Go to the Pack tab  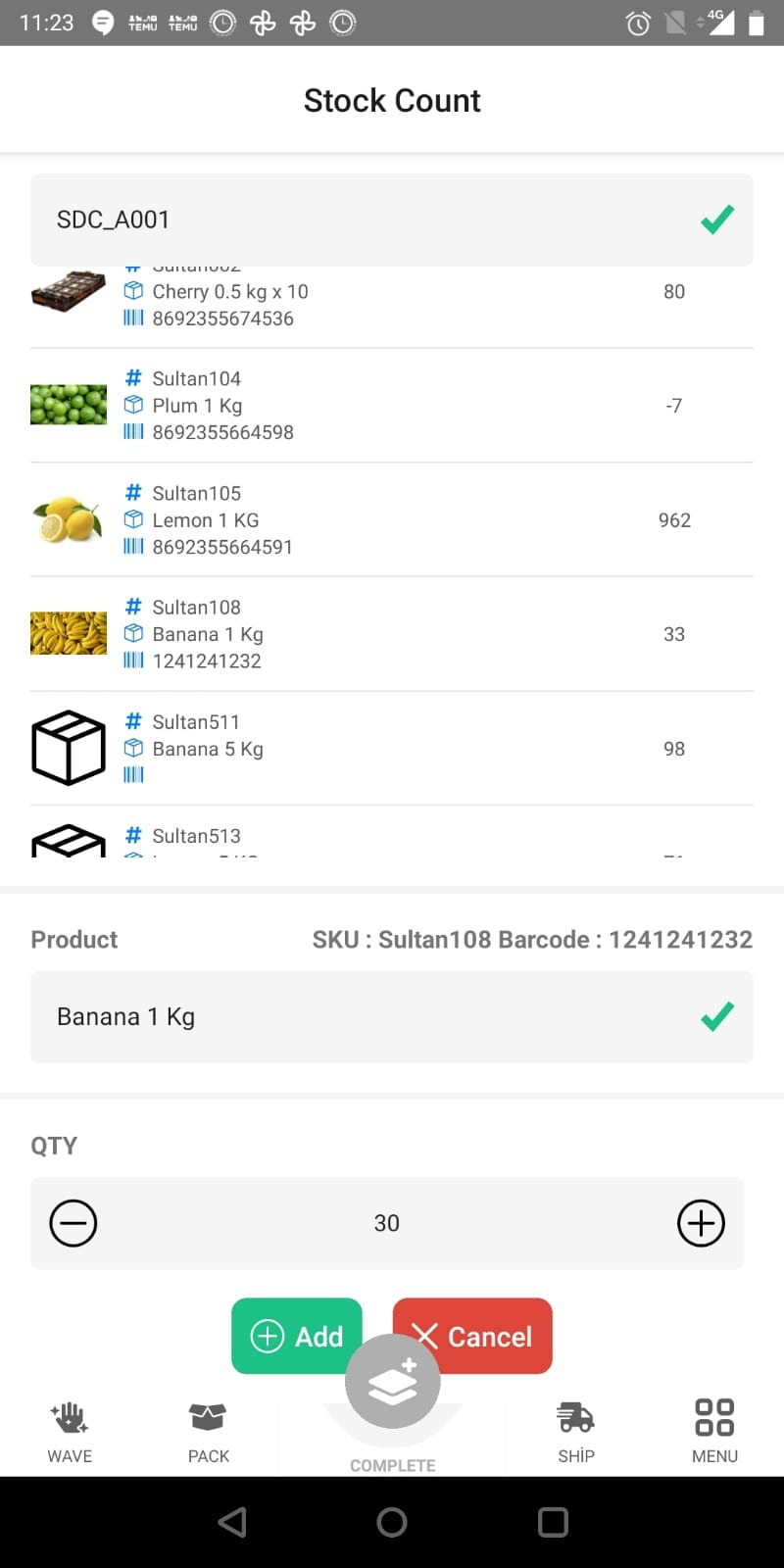(208, 1432)
